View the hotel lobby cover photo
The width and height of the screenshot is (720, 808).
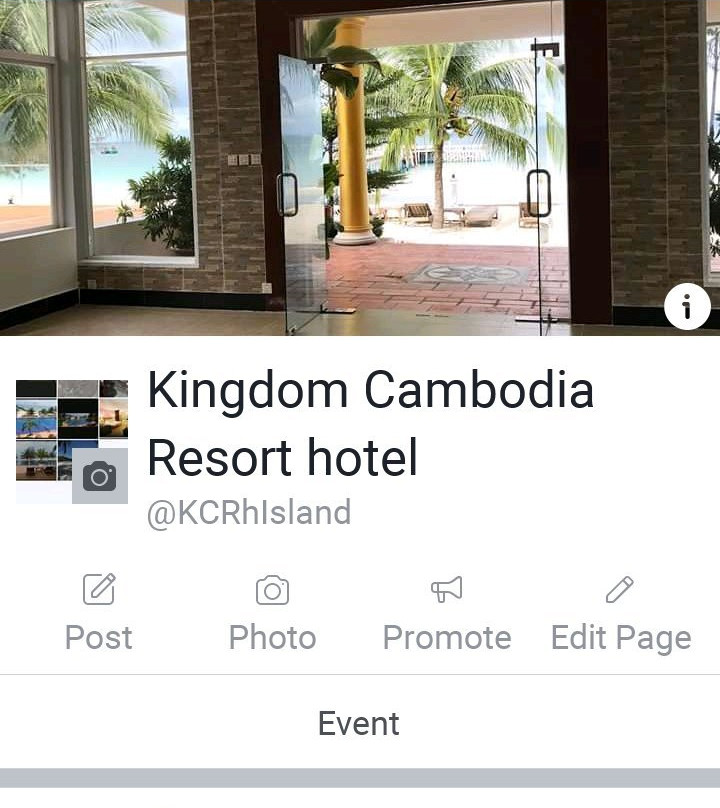360,165
